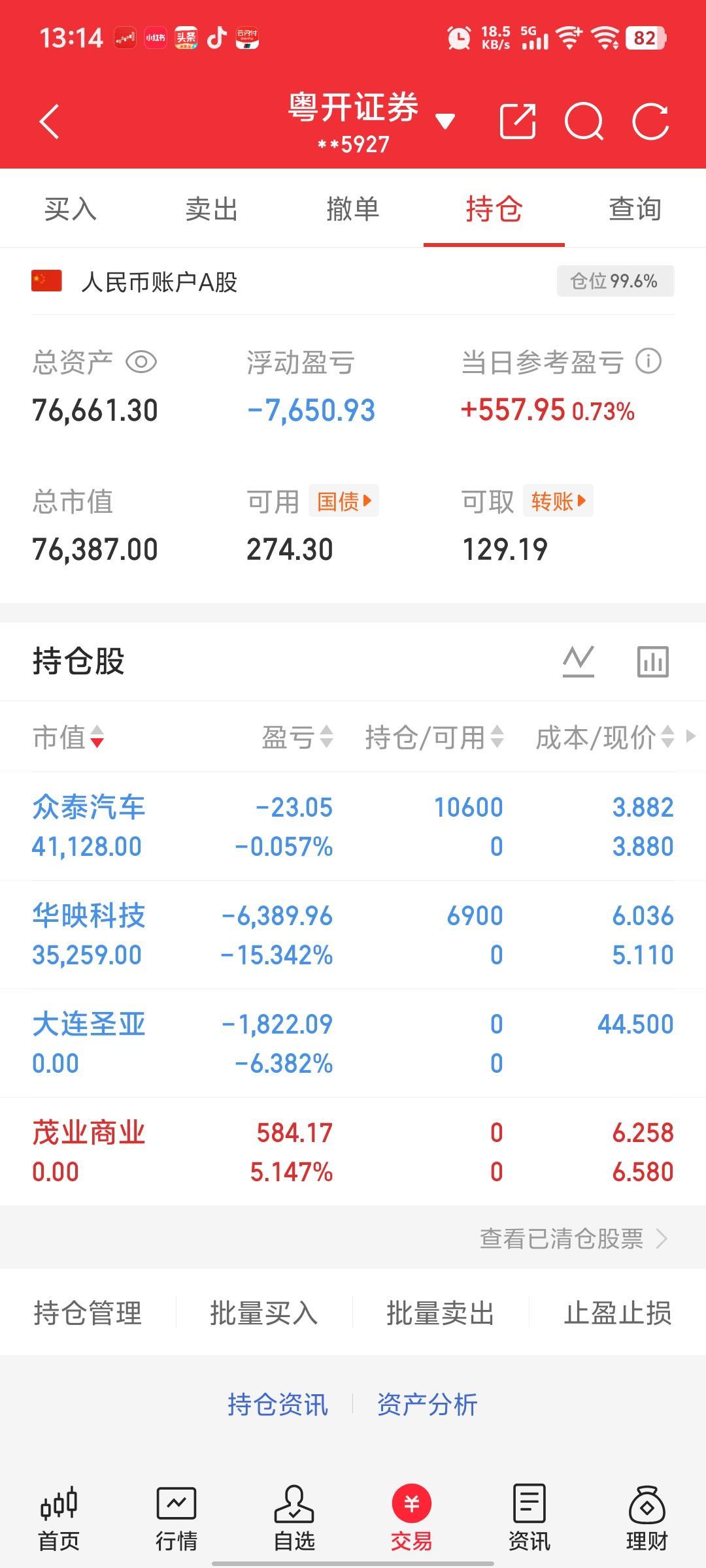Image resolution: width=706 pixels, height=1568 pixels.
Task: Expand the 转账 option next to 可取
Action: click(556, 500)
